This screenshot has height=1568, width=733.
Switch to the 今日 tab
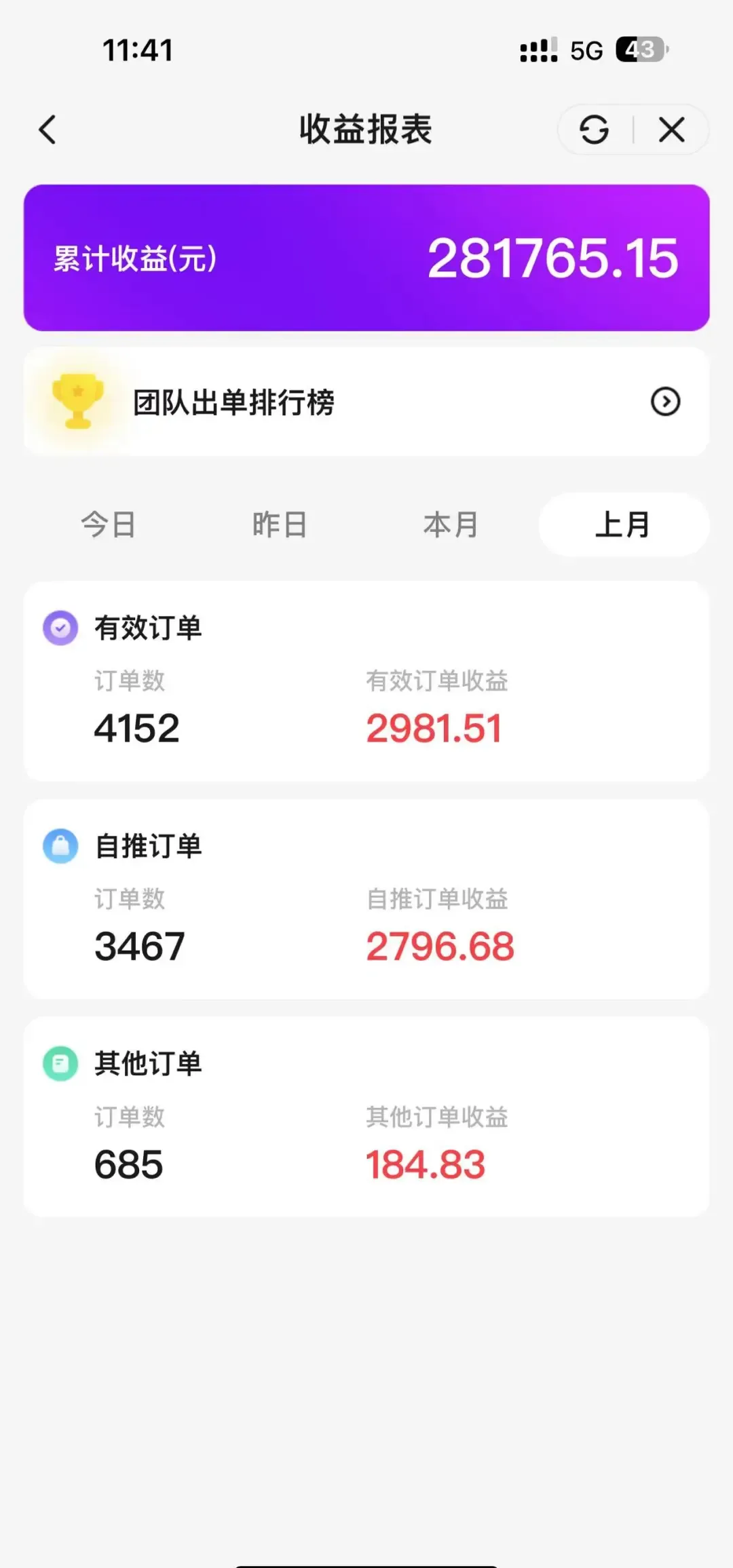pos(109,524)
